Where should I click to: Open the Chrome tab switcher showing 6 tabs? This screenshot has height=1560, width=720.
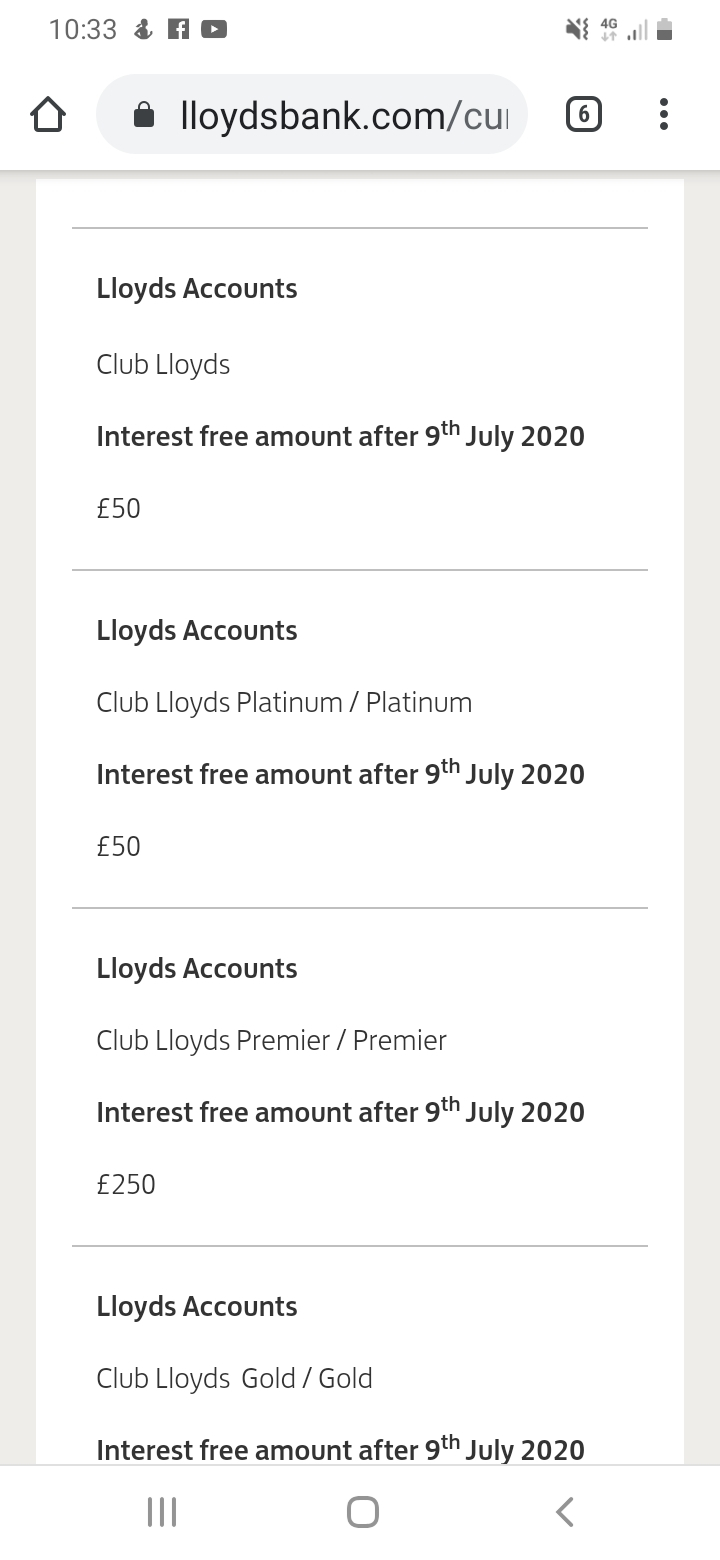click(583, 114)
